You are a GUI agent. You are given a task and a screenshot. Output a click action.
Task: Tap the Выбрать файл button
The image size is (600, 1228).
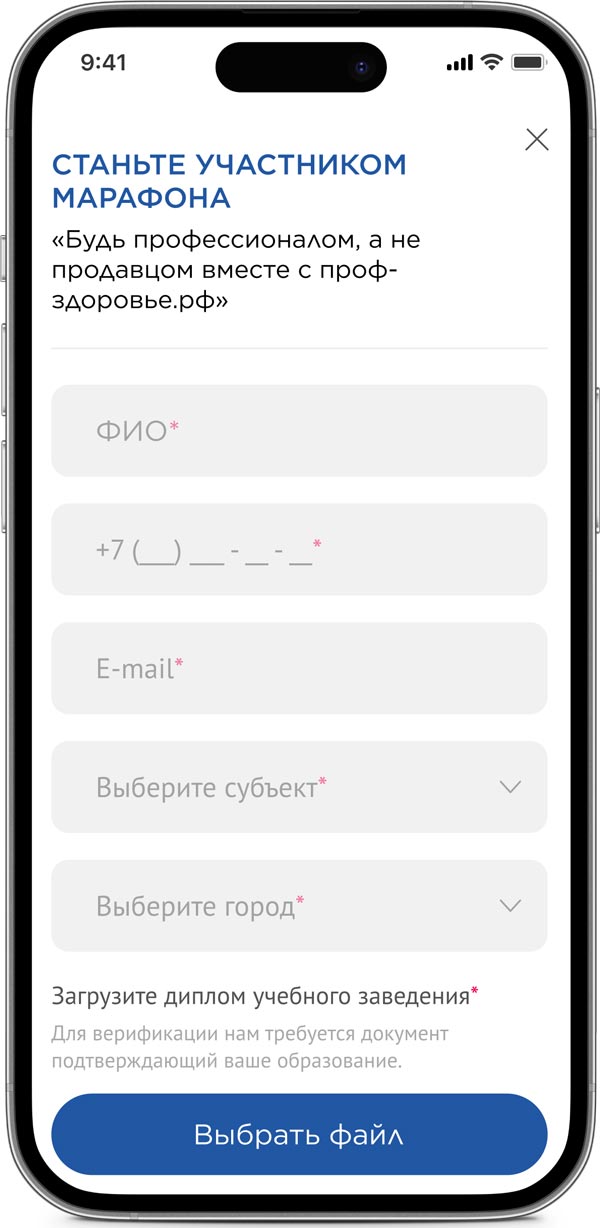point(299,1135)
